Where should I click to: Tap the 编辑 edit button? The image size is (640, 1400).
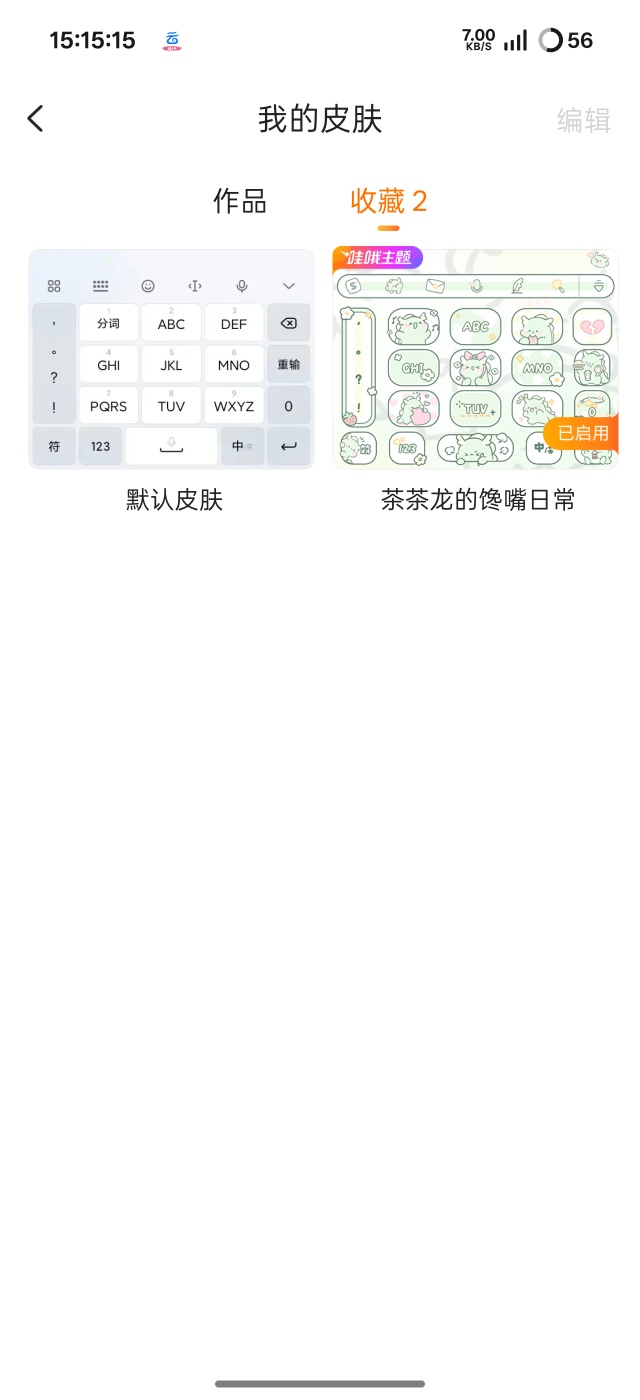point(583,120)
